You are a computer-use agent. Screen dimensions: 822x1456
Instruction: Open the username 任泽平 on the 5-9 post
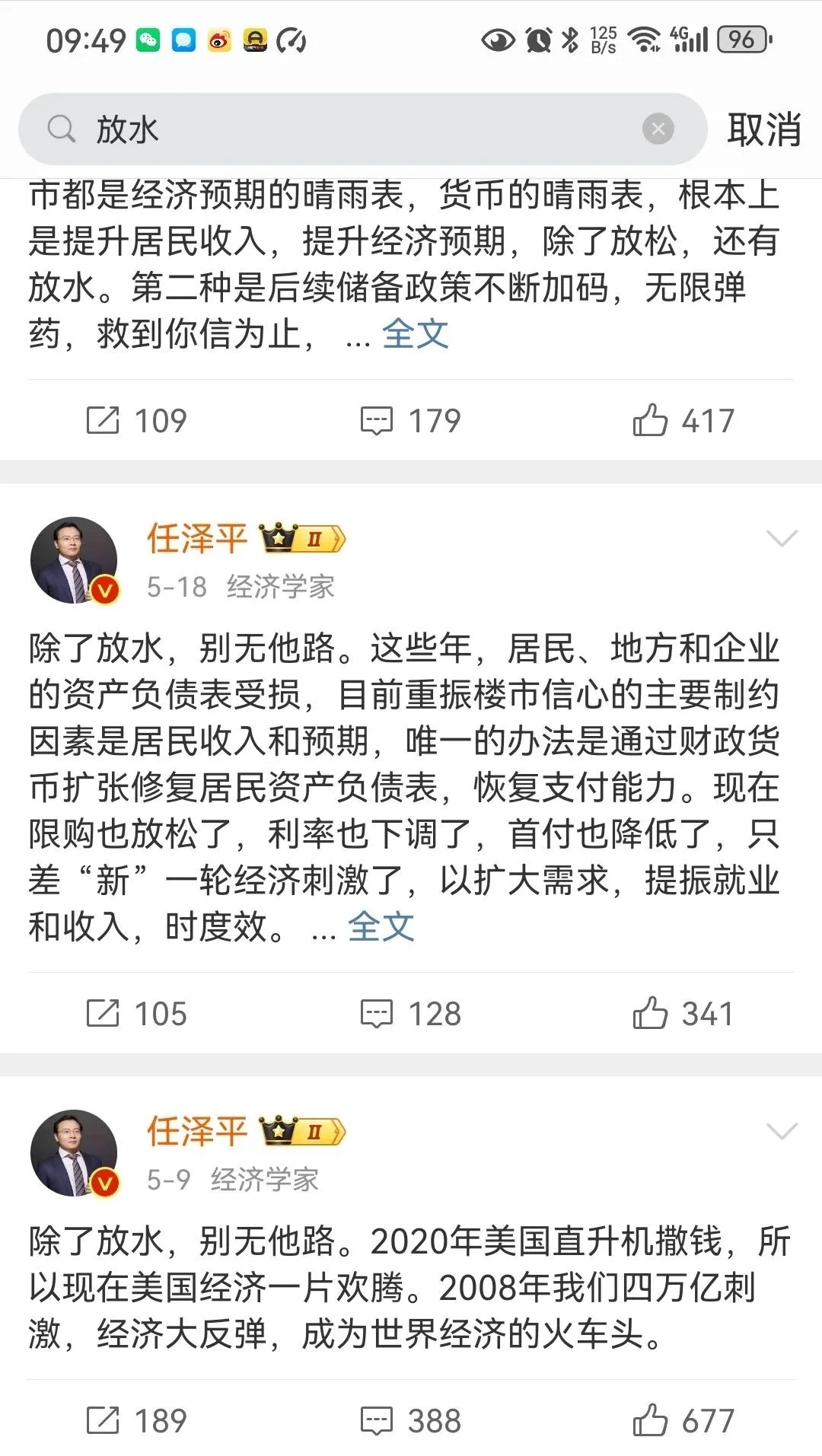pyautogui.click(x=197, y=1132)
